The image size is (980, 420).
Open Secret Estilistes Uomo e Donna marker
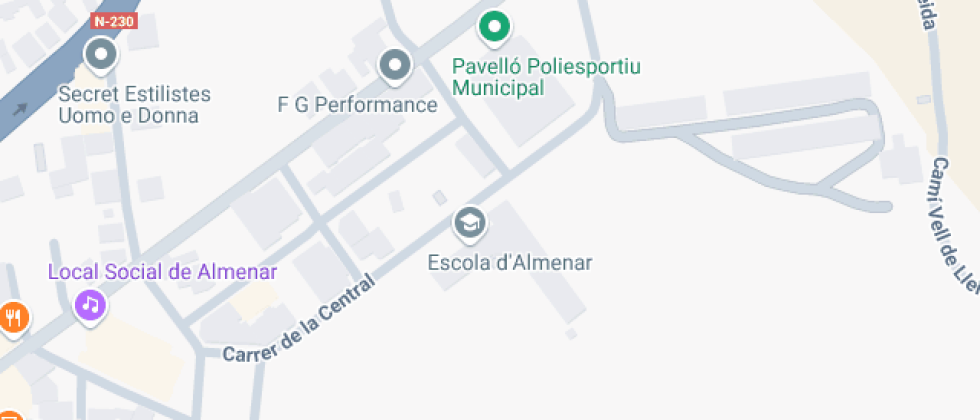[x=100, y=54]
